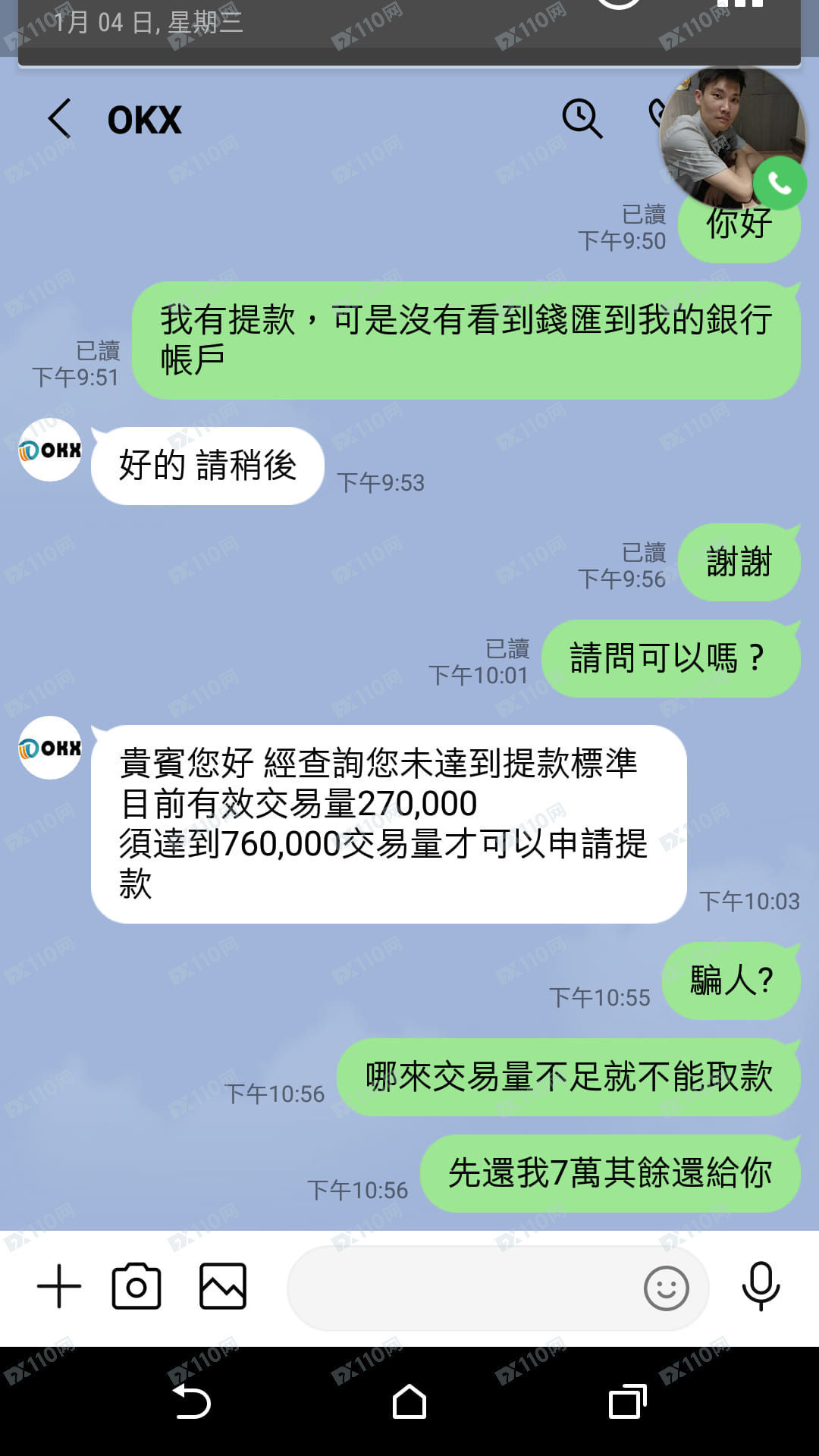This screenshot has height=1456, width=819.
Task: Go back from the OKX chat
Action: [x=60, y=119]
